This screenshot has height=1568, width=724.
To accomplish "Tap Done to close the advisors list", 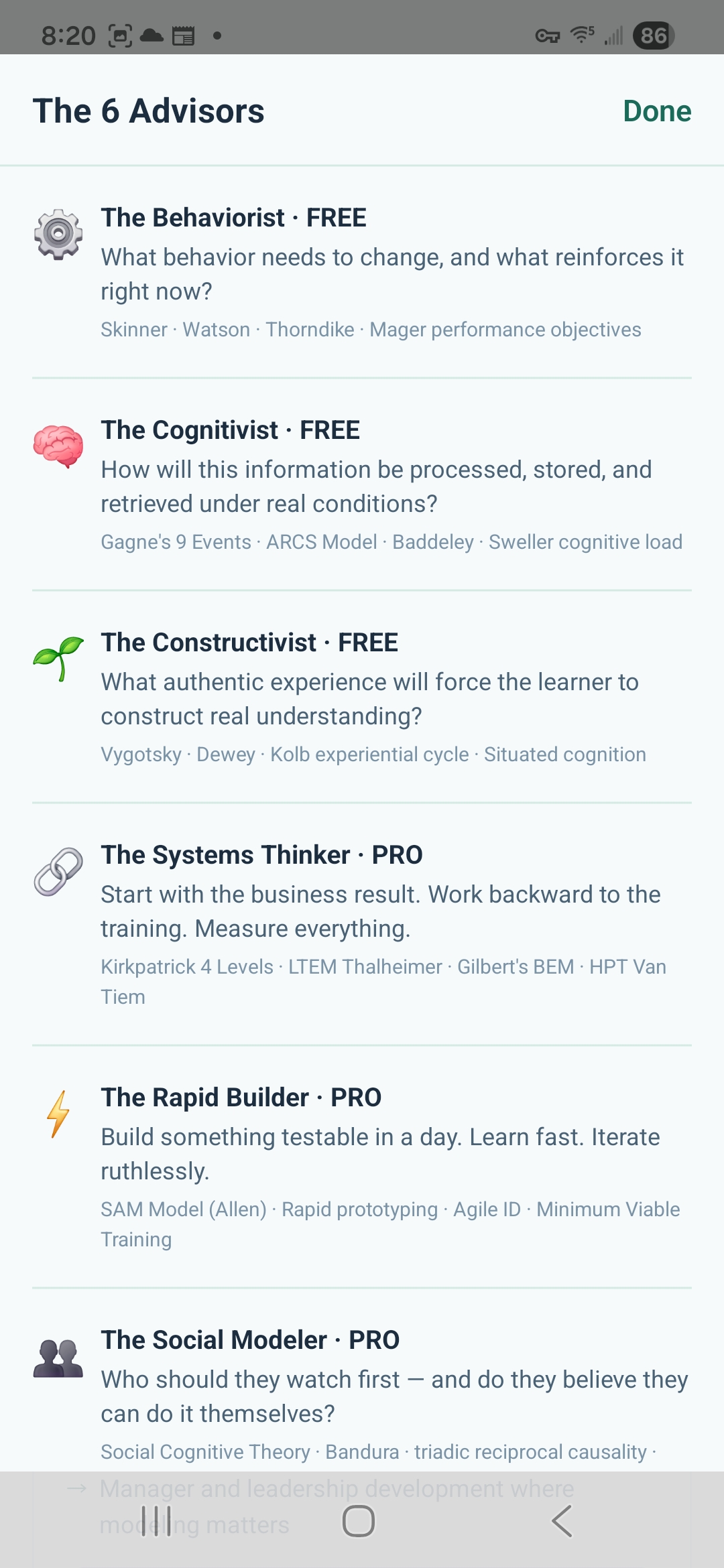I will pos(656,111).
